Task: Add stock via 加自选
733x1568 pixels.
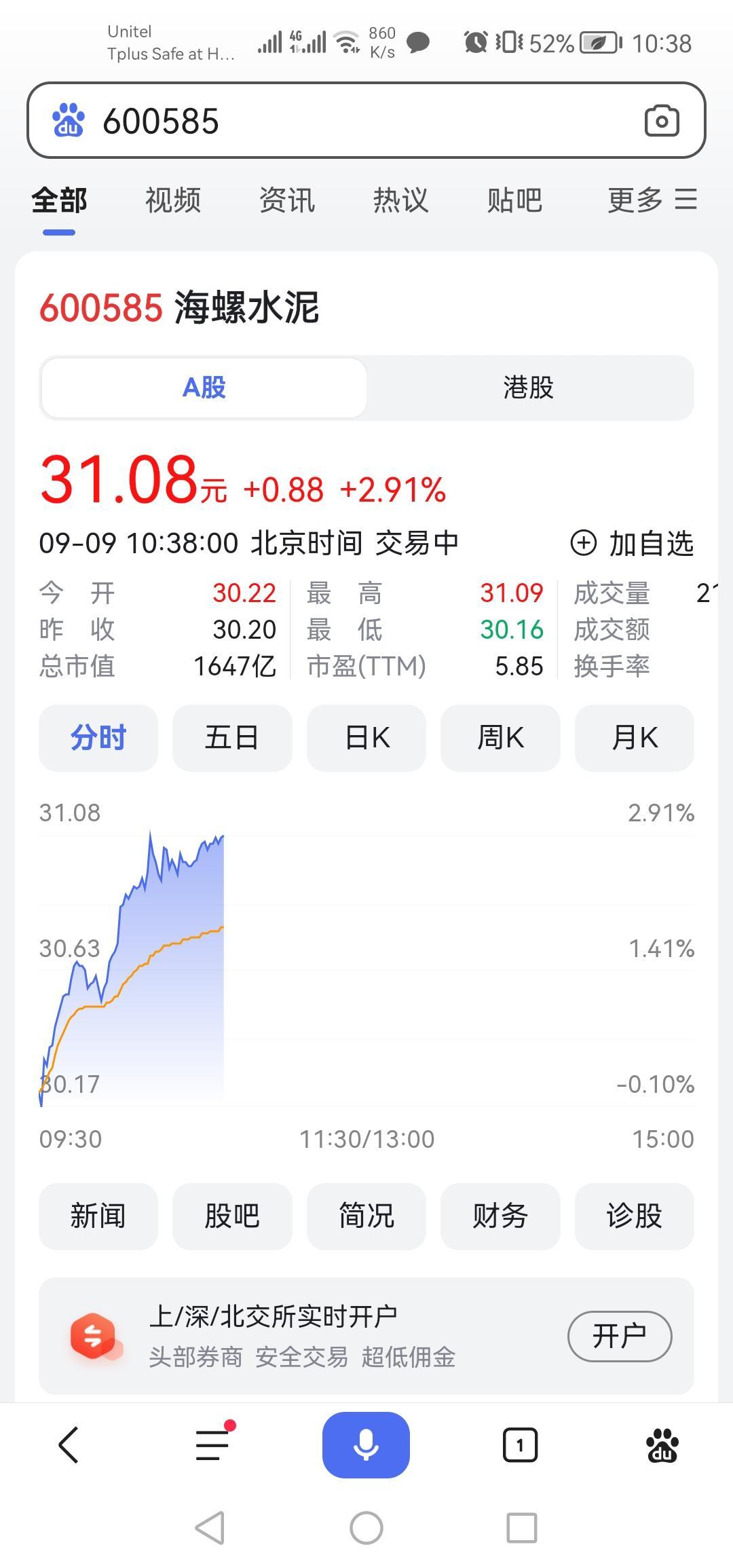Action: click(x=632, y=543)
